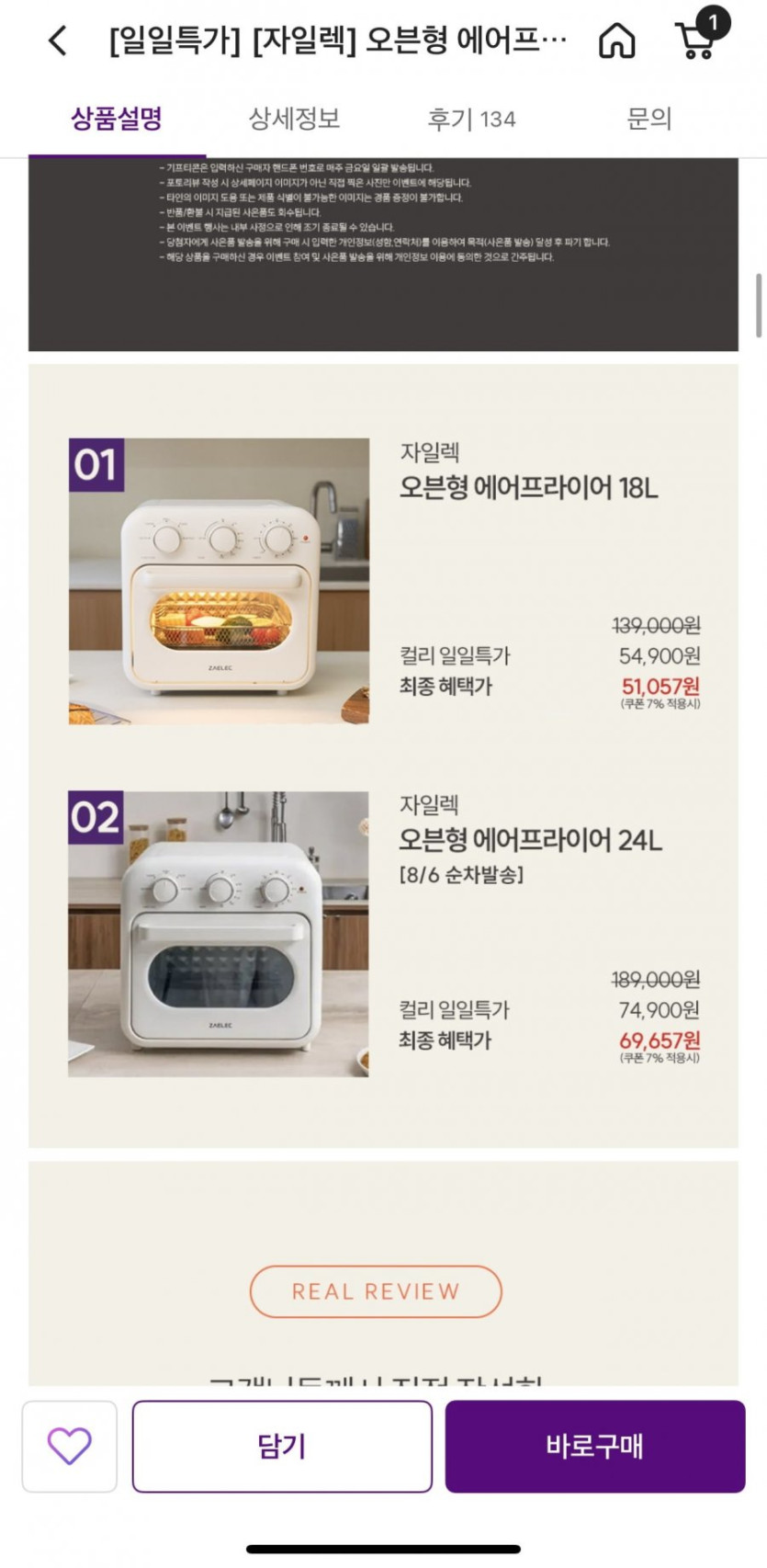Go back to the previous page

(x=58, y=40)
